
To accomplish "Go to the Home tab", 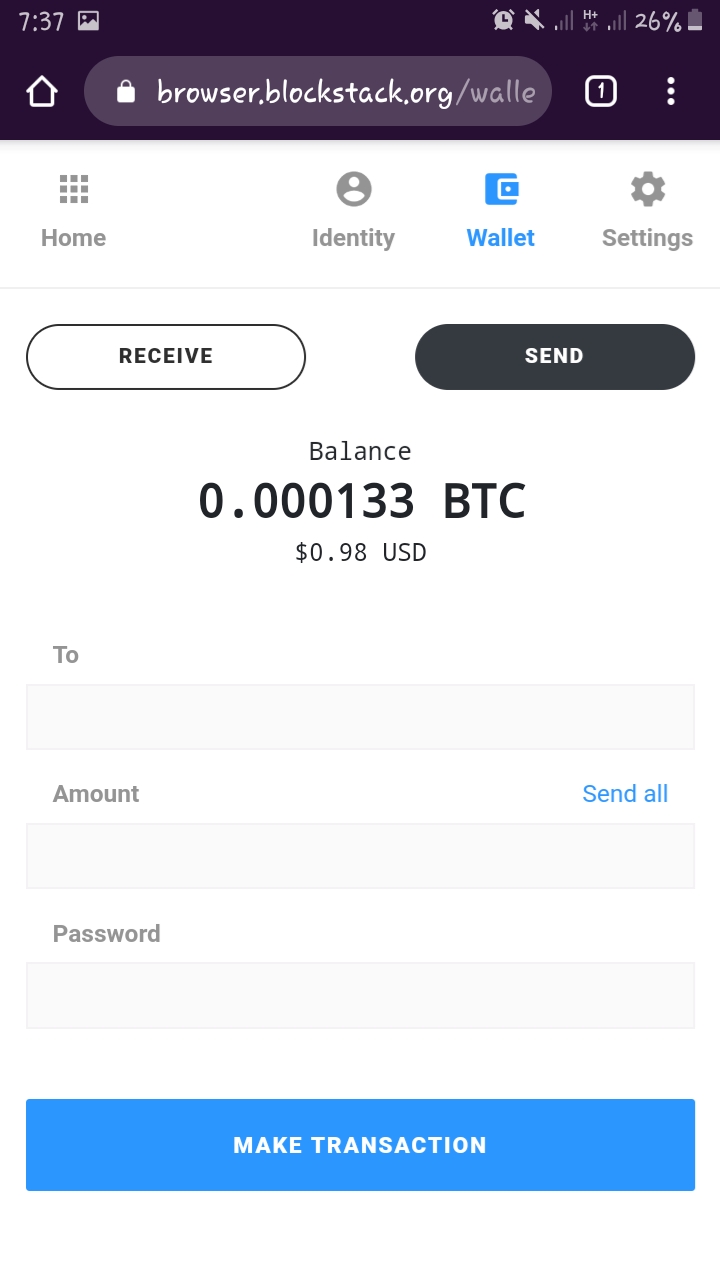I will point(73,211).
